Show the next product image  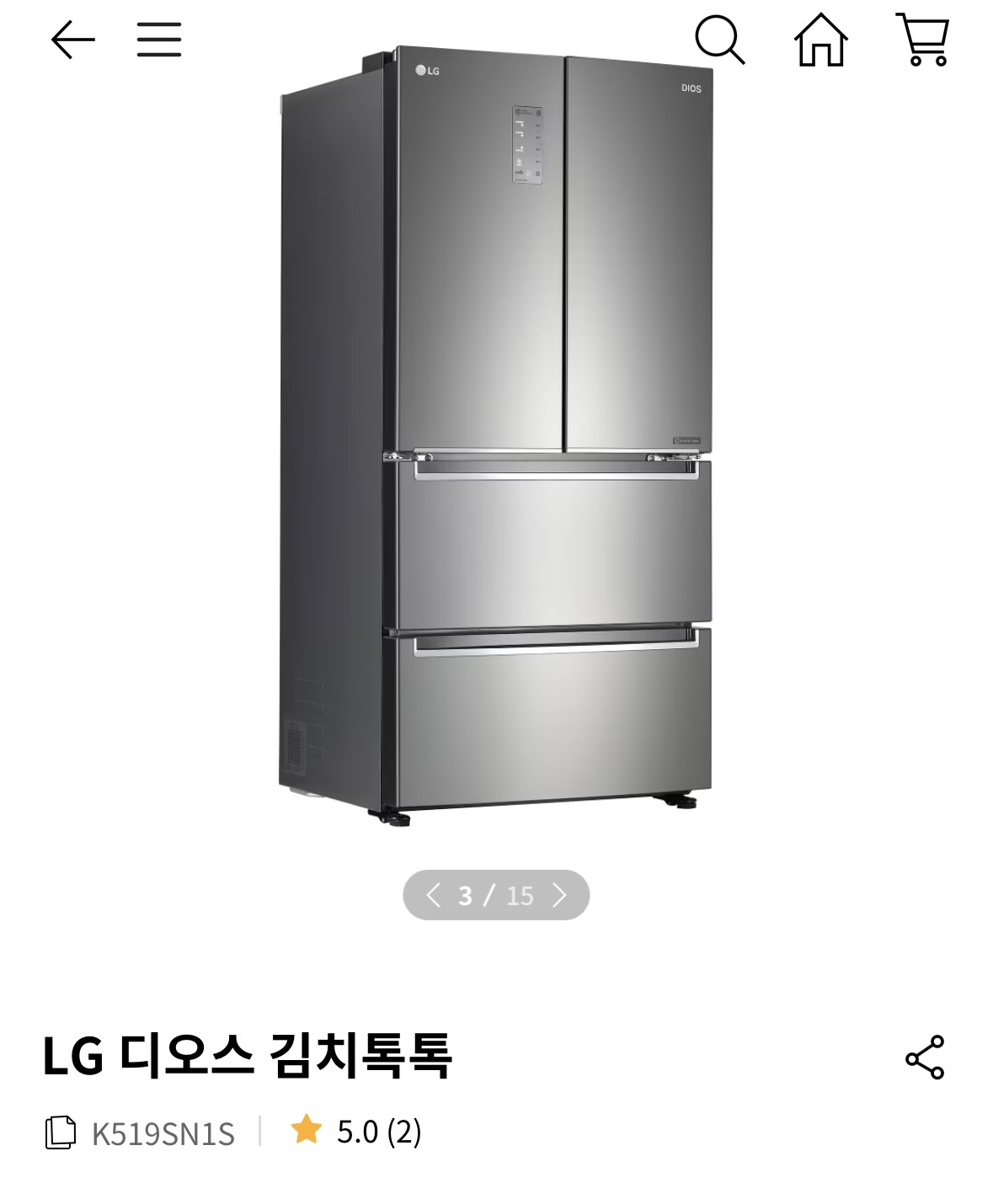point(559,895)
